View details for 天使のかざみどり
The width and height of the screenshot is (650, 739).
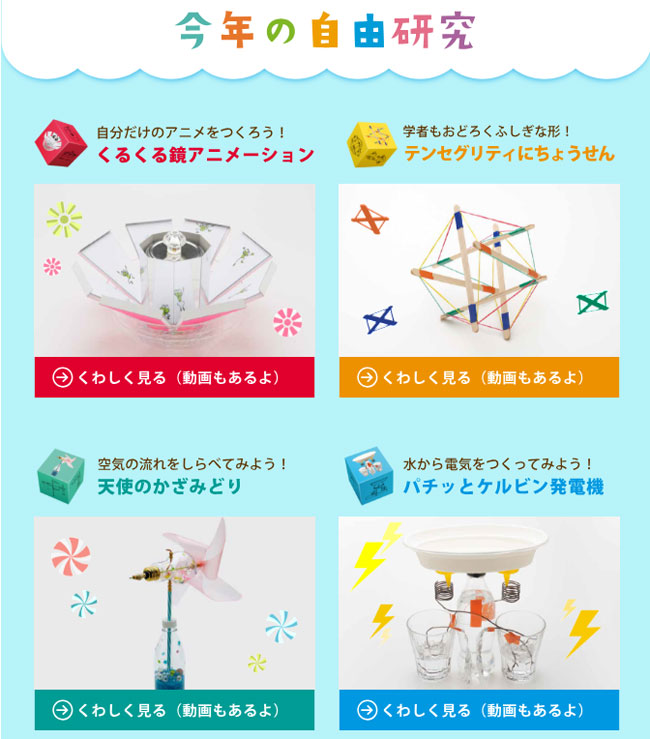click(174, 710)
